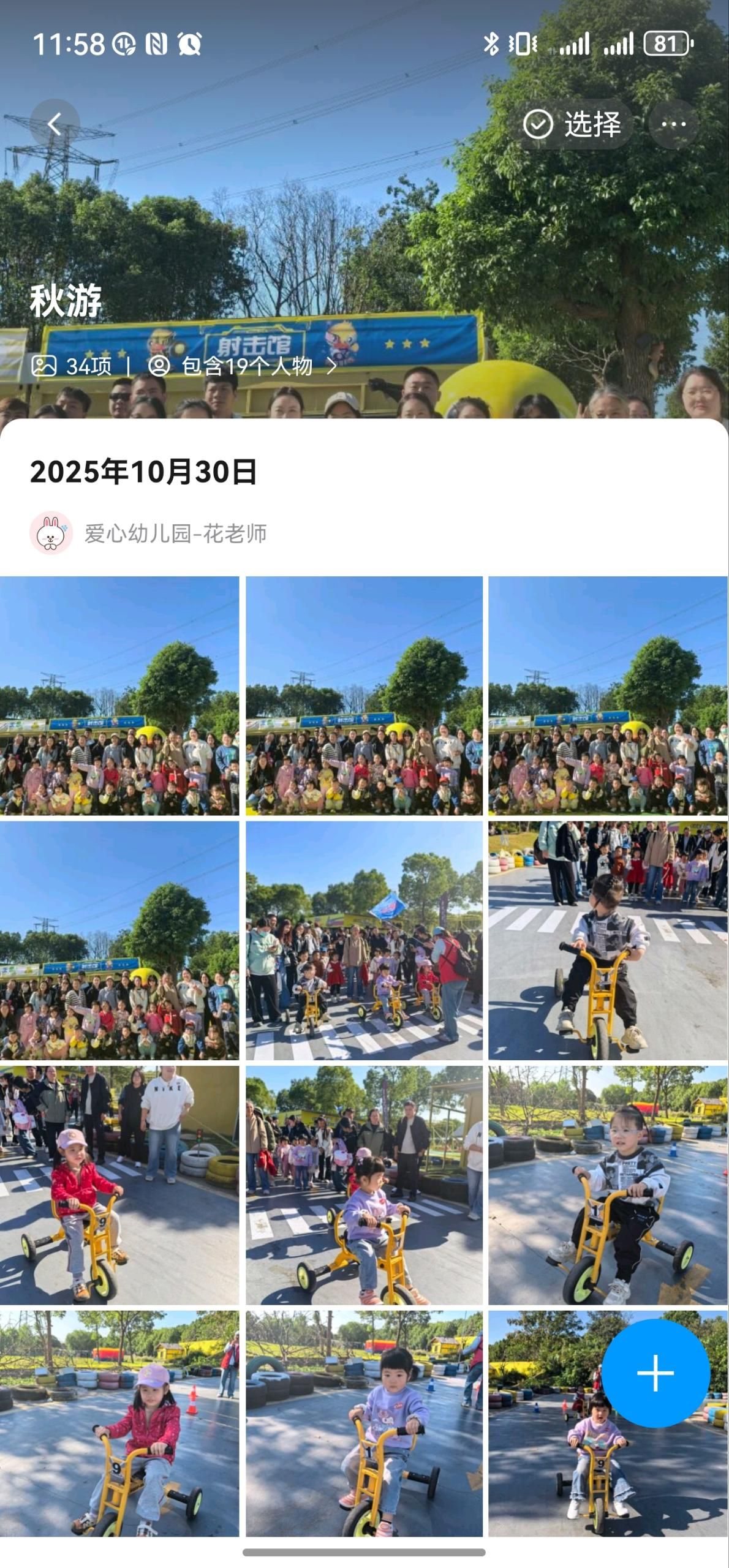Open photo of girl with glasses on tricycle
This screenshot has height=1568, width=729.
pyautogui.click(x=608, y=1185)
